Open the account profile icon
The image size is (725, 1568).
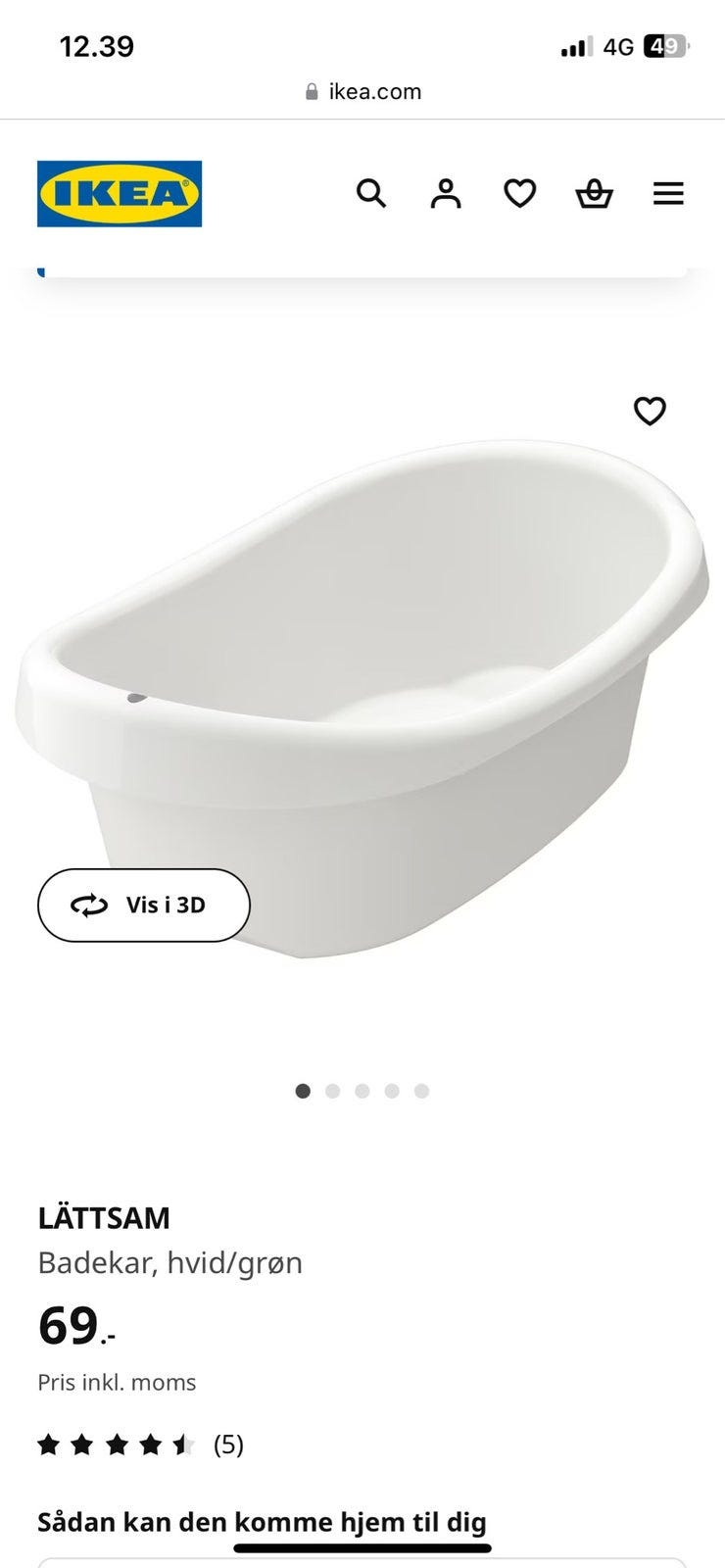446,193
